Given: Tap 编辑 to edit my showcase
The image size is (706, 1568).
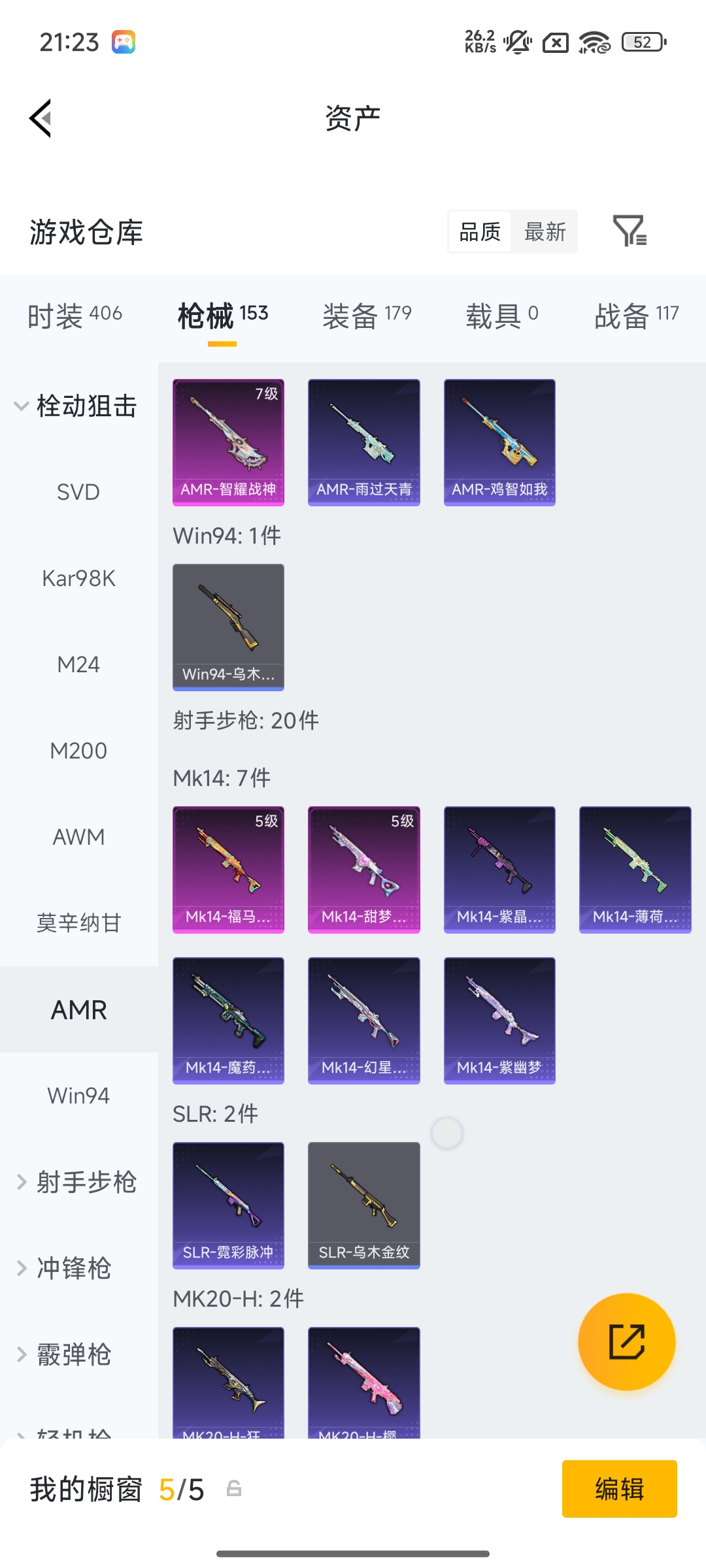Looking at the screenshot, I should (x=619, y=1489).
